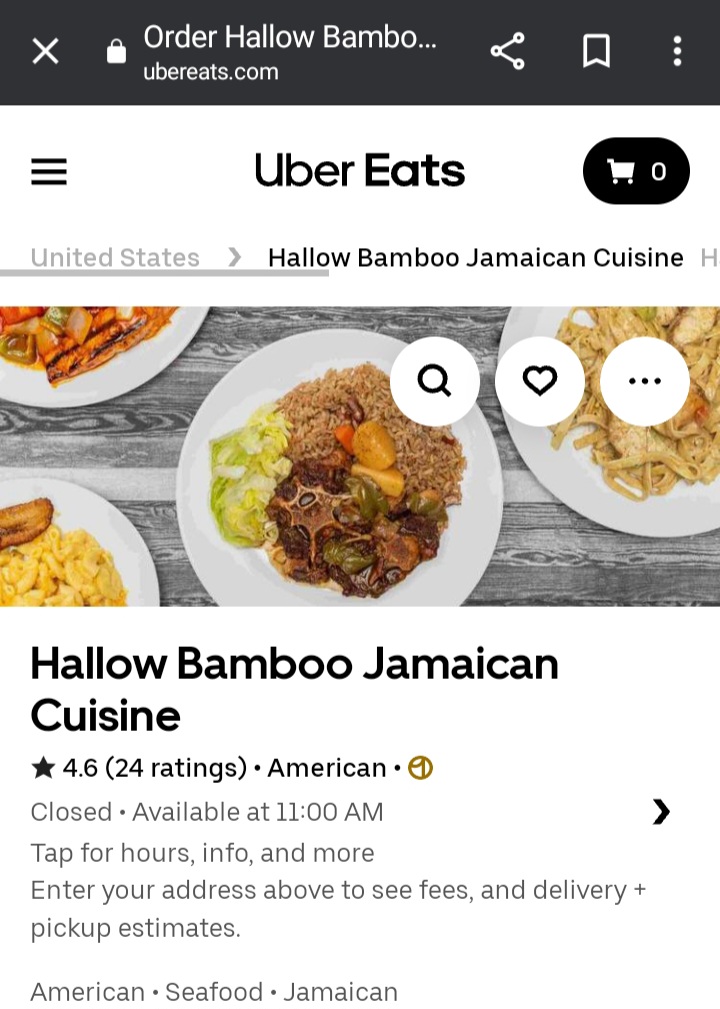720x1009 pixels.
Task: Favorite Hallow Bamboo with the heart icon
Action: click(x=540, y=381)
